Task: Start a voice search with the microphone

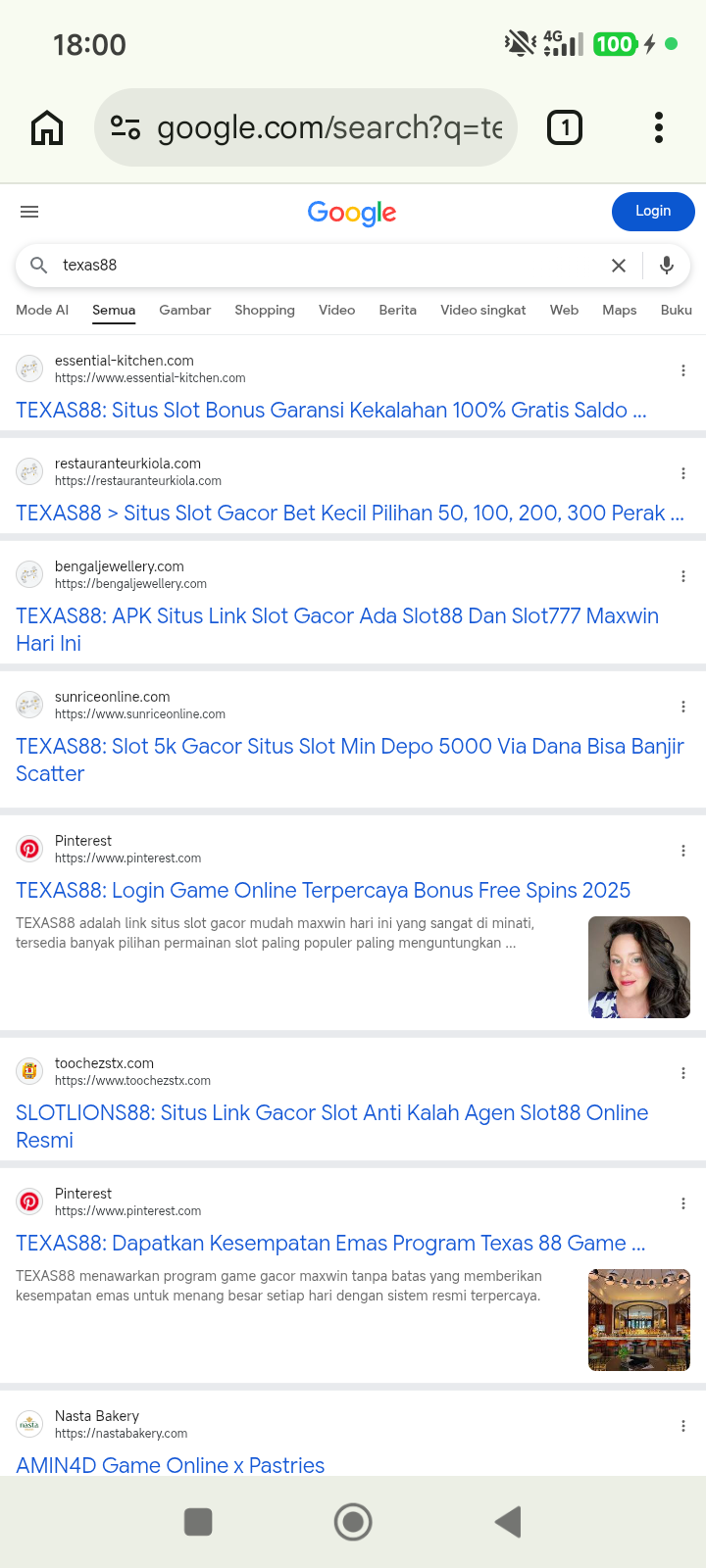Action: click(667, 266)
